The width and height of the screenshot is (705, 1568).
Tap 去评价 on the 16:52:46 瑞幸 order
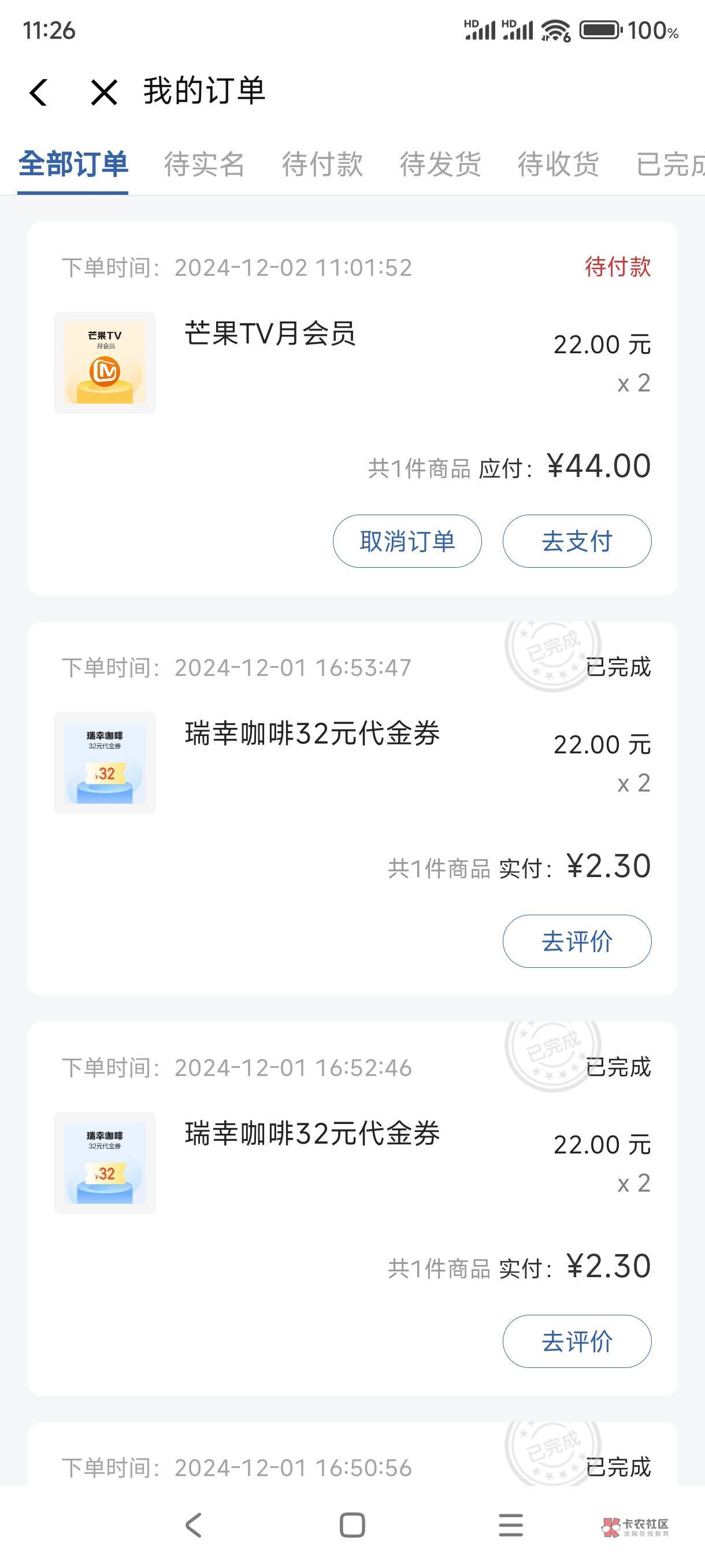point(577,1341)
